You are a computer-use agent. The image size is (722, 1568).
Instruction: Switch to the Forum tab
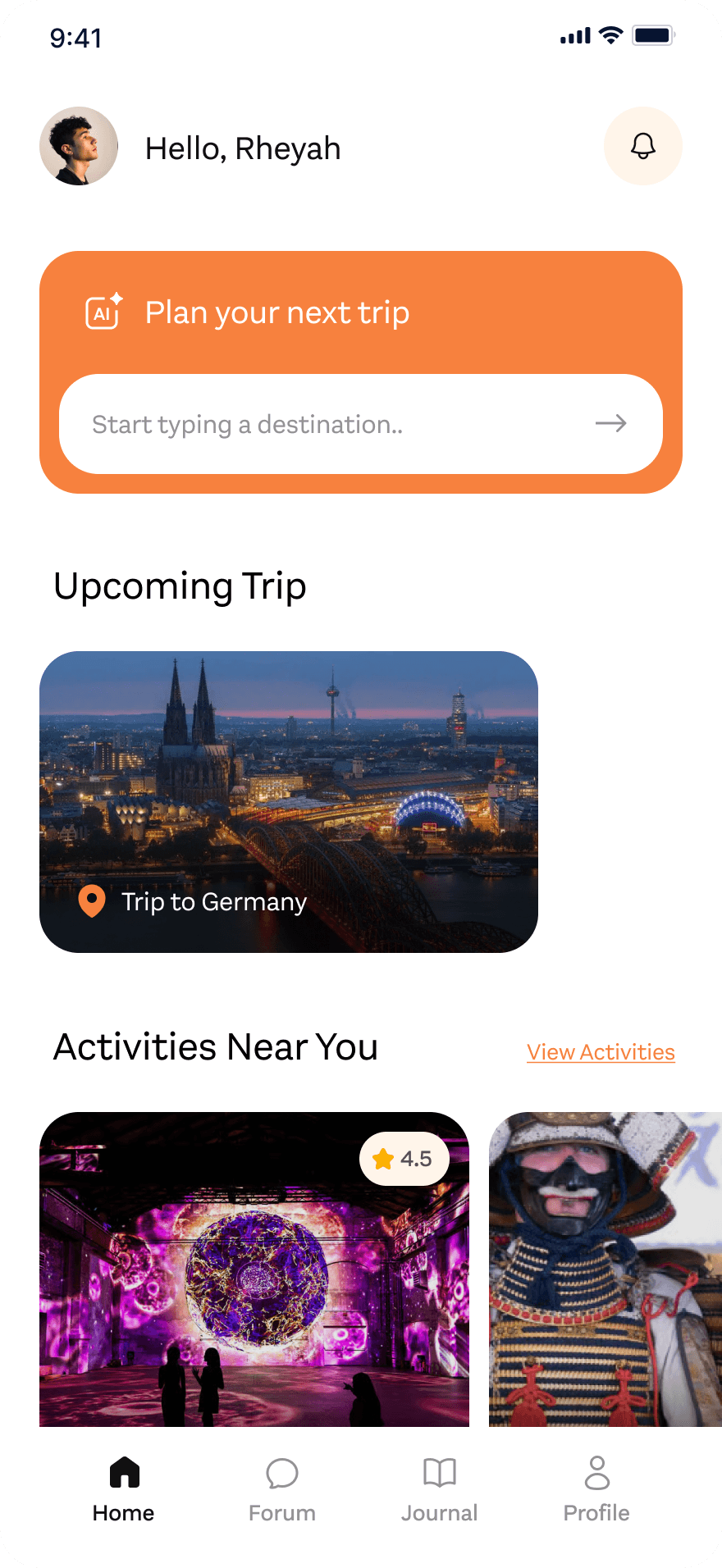coord(281,1488)
